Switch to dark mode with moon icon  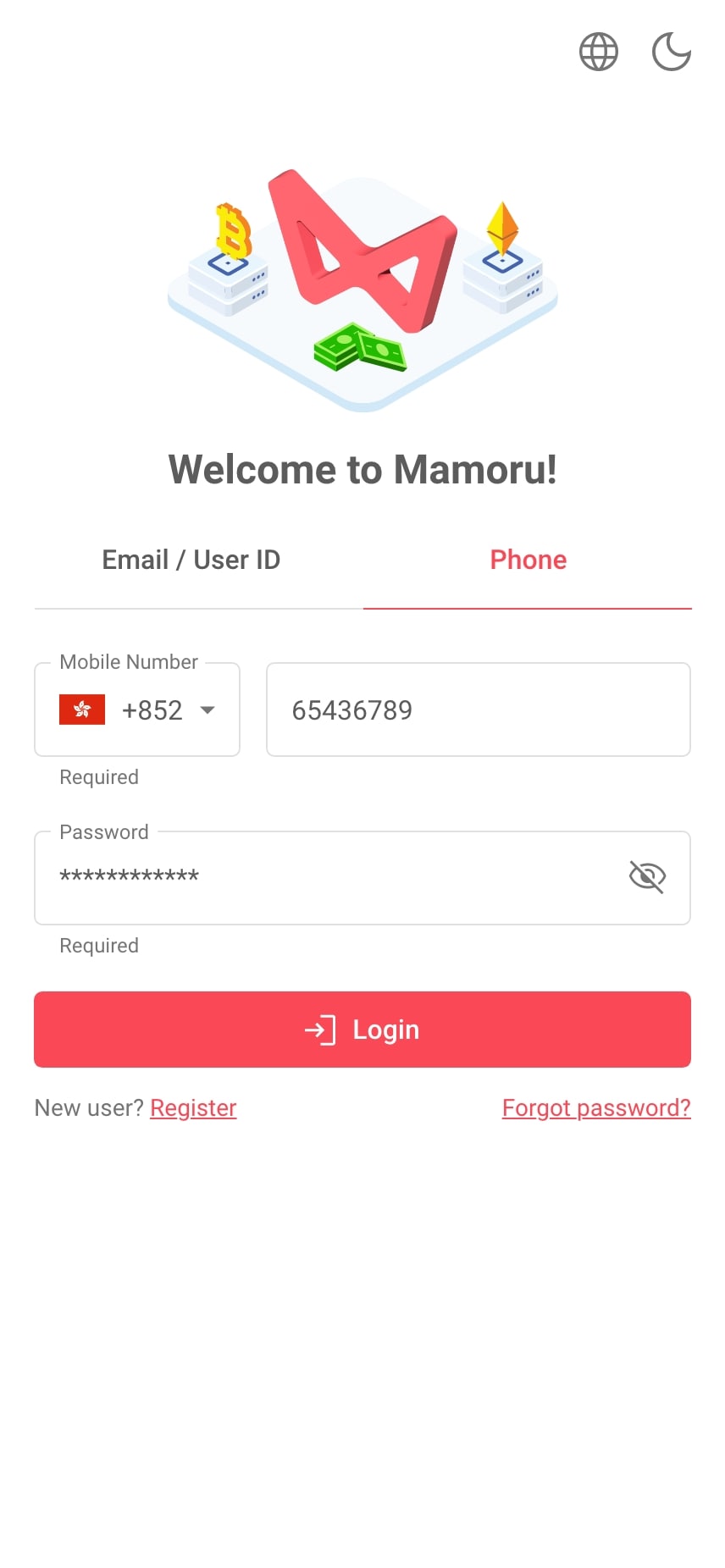click(x=671, y=52)
